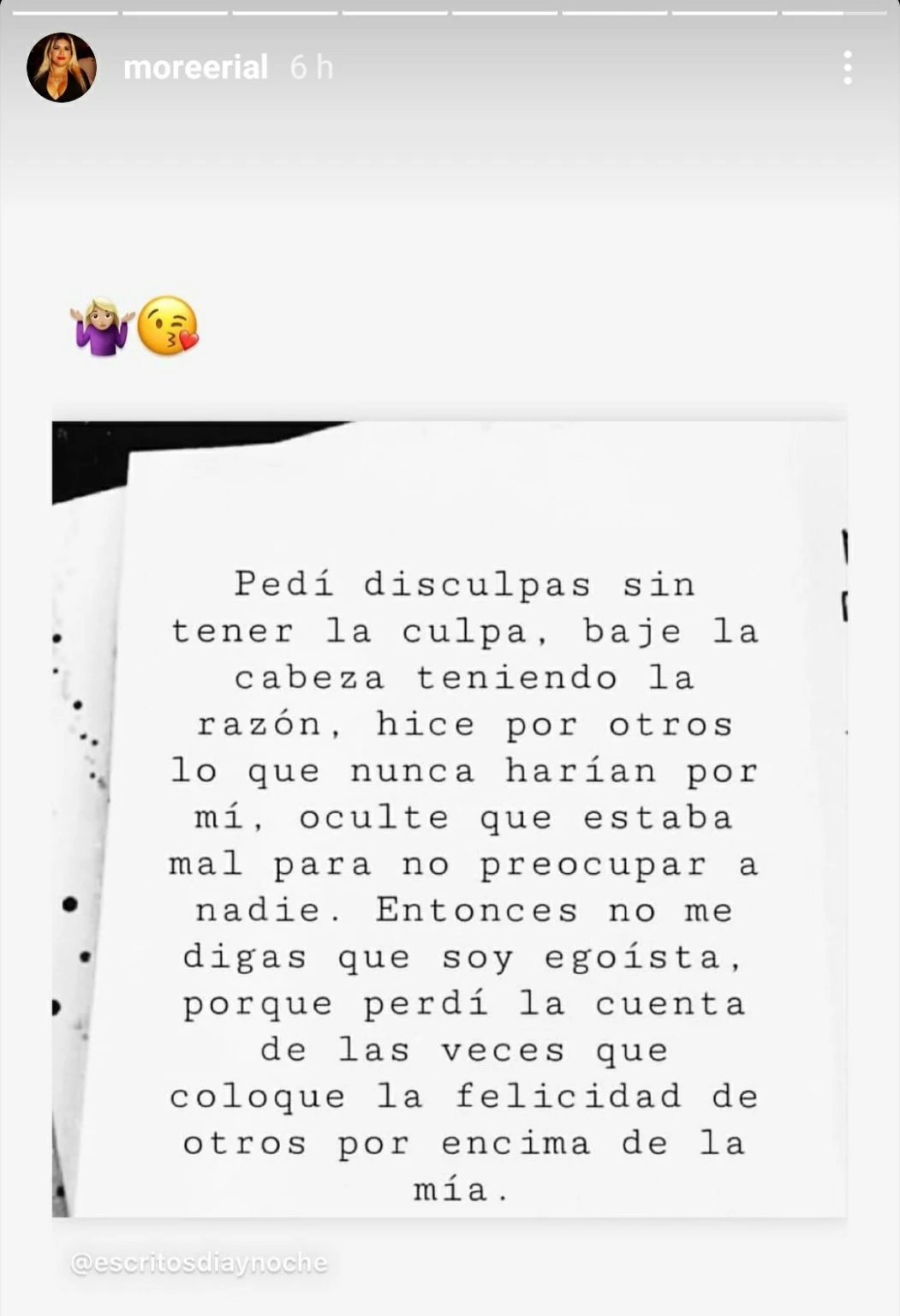Open the moreerial username link
900x1316 pixels.
[195, 68]
